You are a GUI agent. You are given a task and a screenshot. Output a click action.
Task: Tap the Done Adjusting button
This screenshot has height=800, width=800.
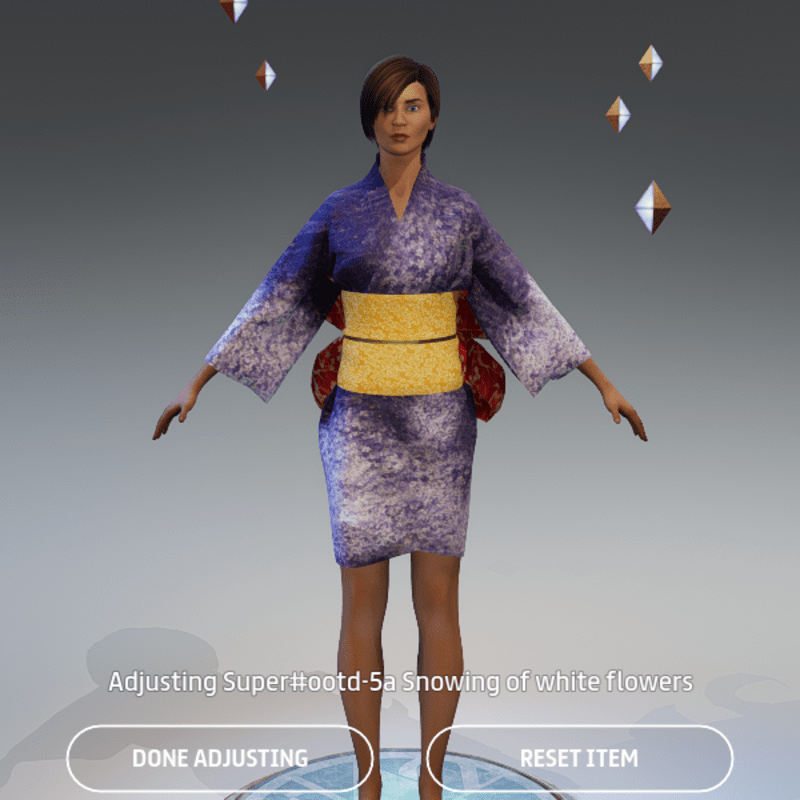coord(219,758)
